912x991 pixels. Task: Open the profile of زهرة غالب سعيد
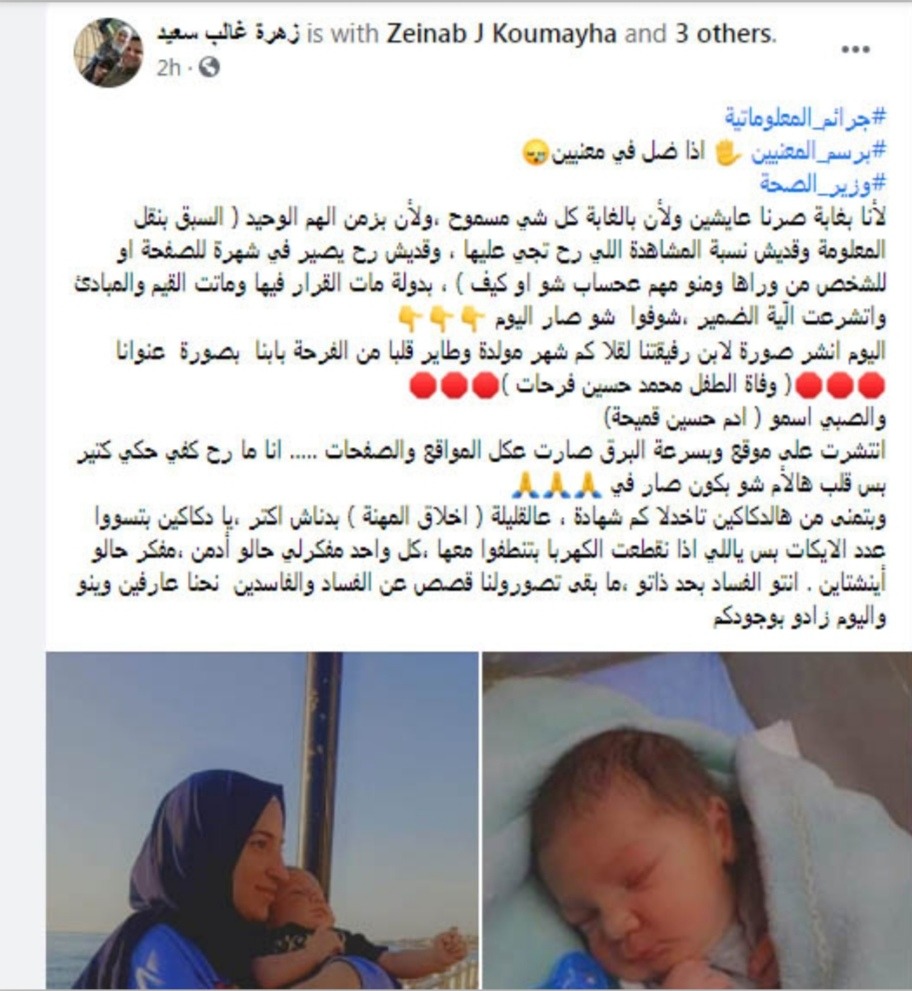point(228,34)
